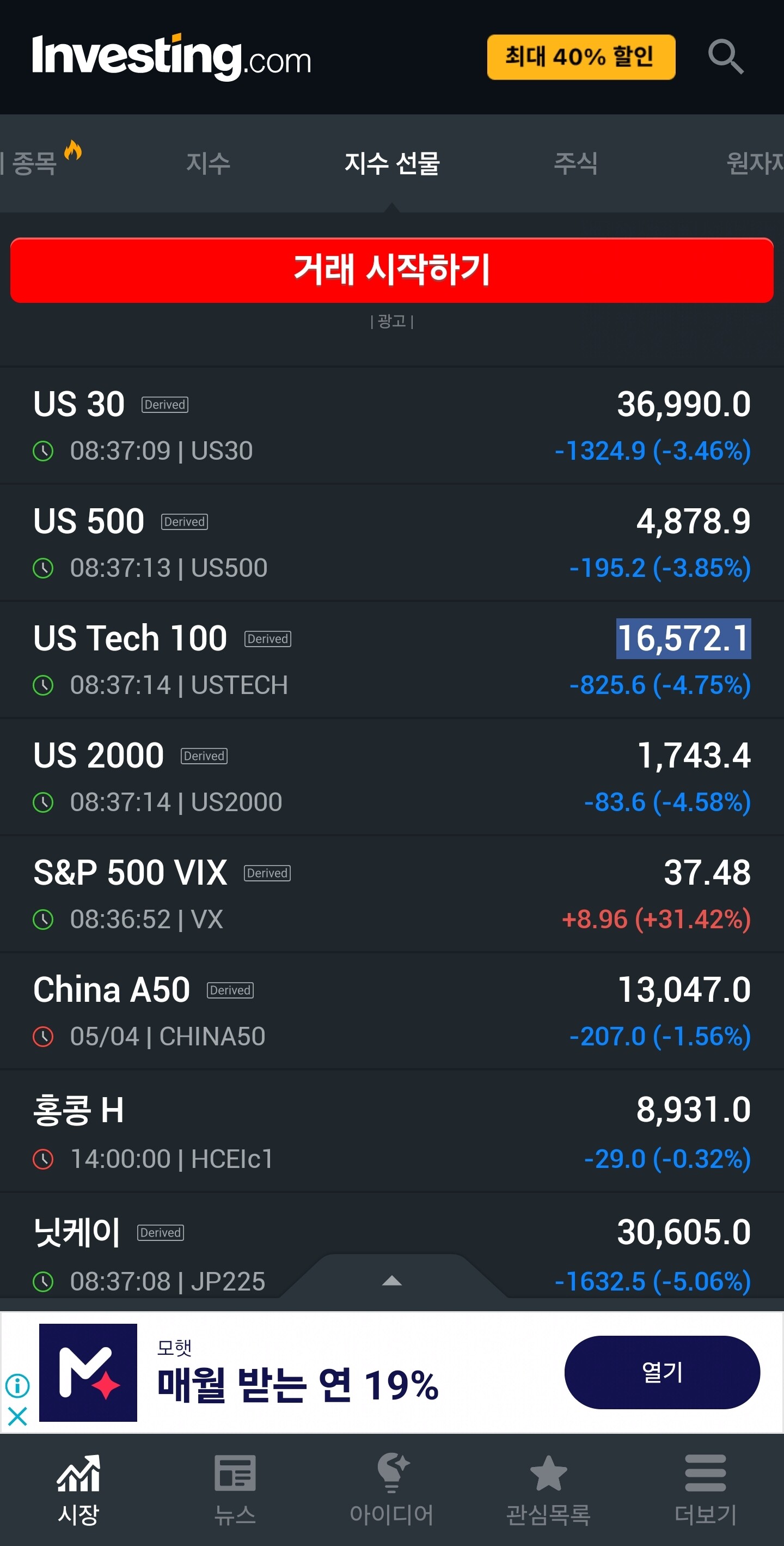Open the China A50 row
This screenshot has height=1546, width=784.
pyautogui.click(x=391, y=1012)
